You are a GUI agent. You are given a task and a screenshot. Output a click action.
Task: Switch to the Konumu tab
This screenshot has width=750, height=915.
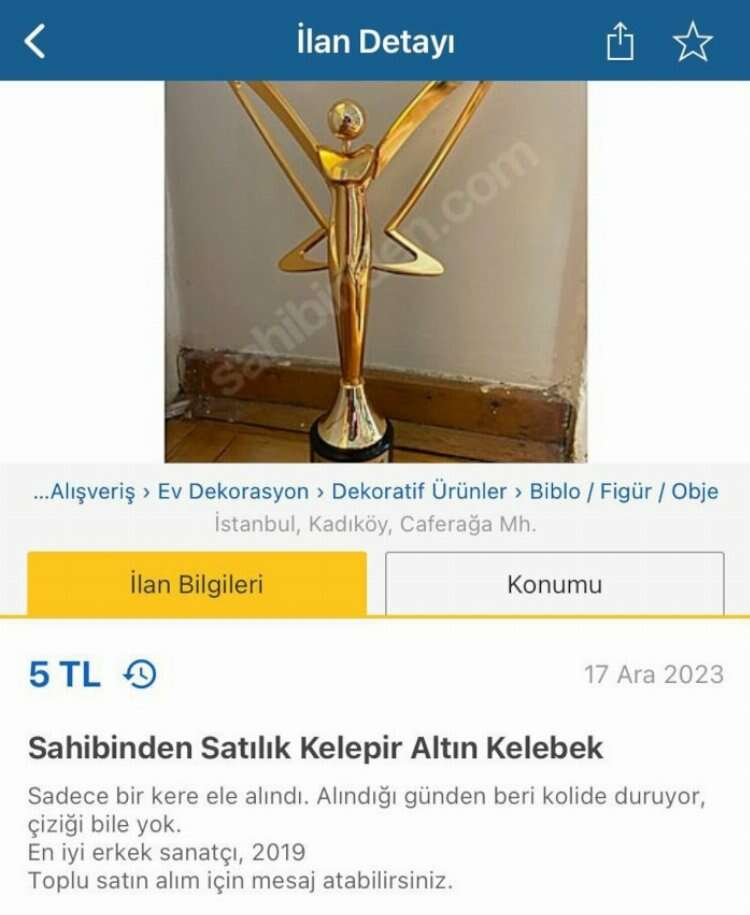tap(554, 584)
